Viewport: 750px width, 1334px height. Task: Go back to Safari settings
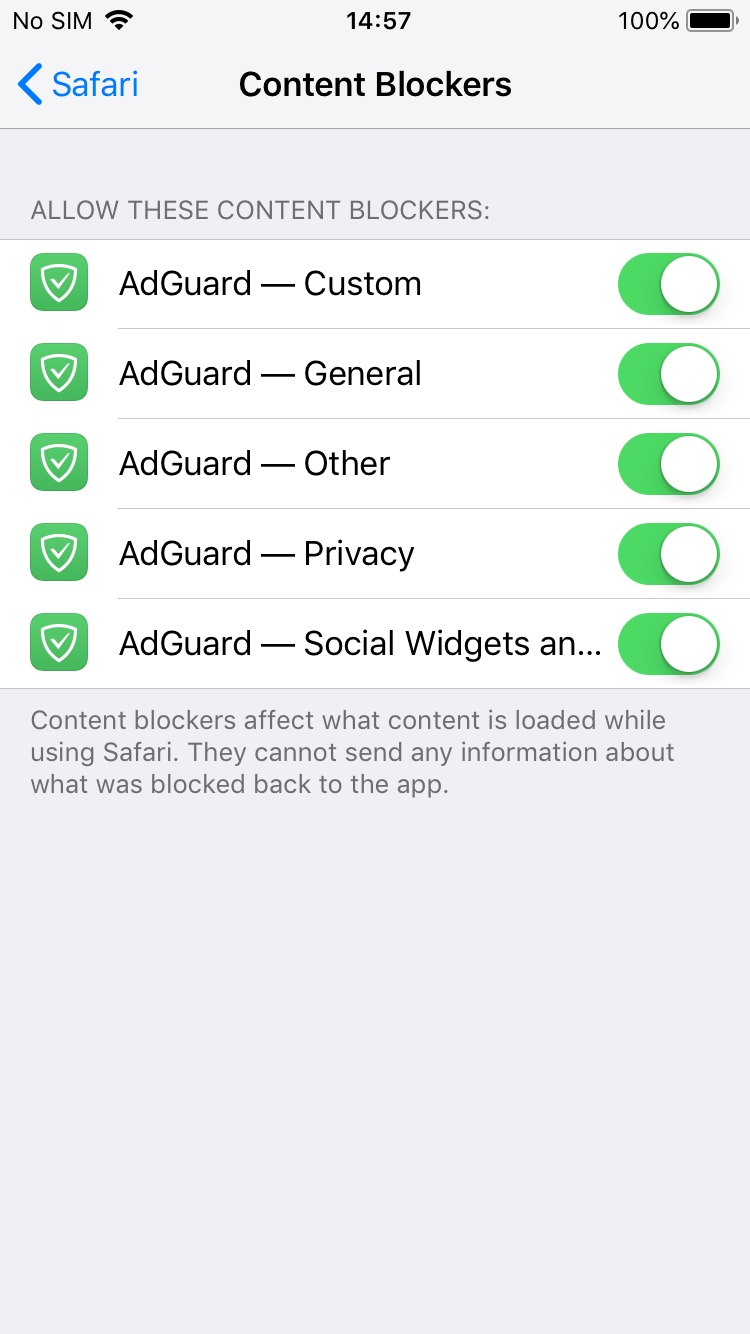(x=78, y=85)
